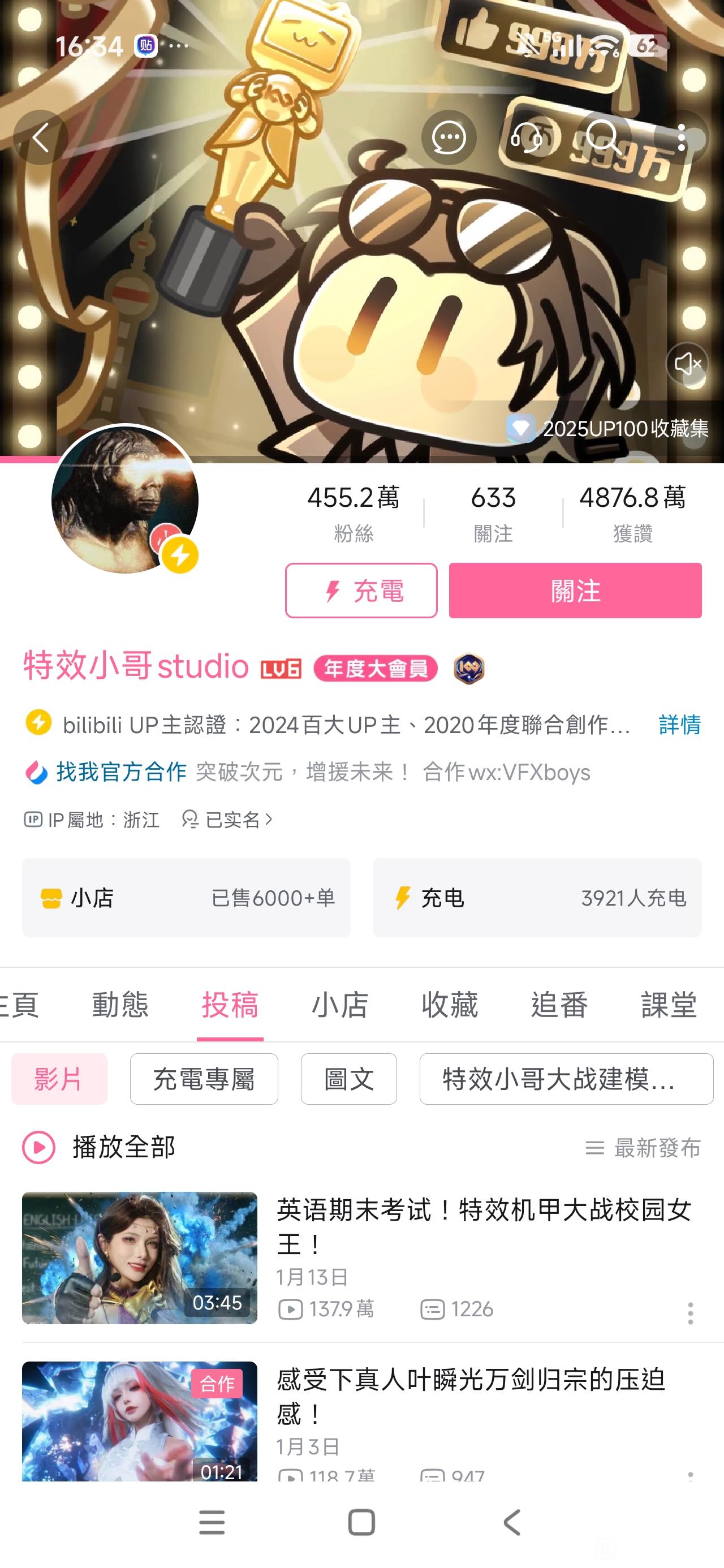Tap the 充電 button beside the avatar

(361, 591)
